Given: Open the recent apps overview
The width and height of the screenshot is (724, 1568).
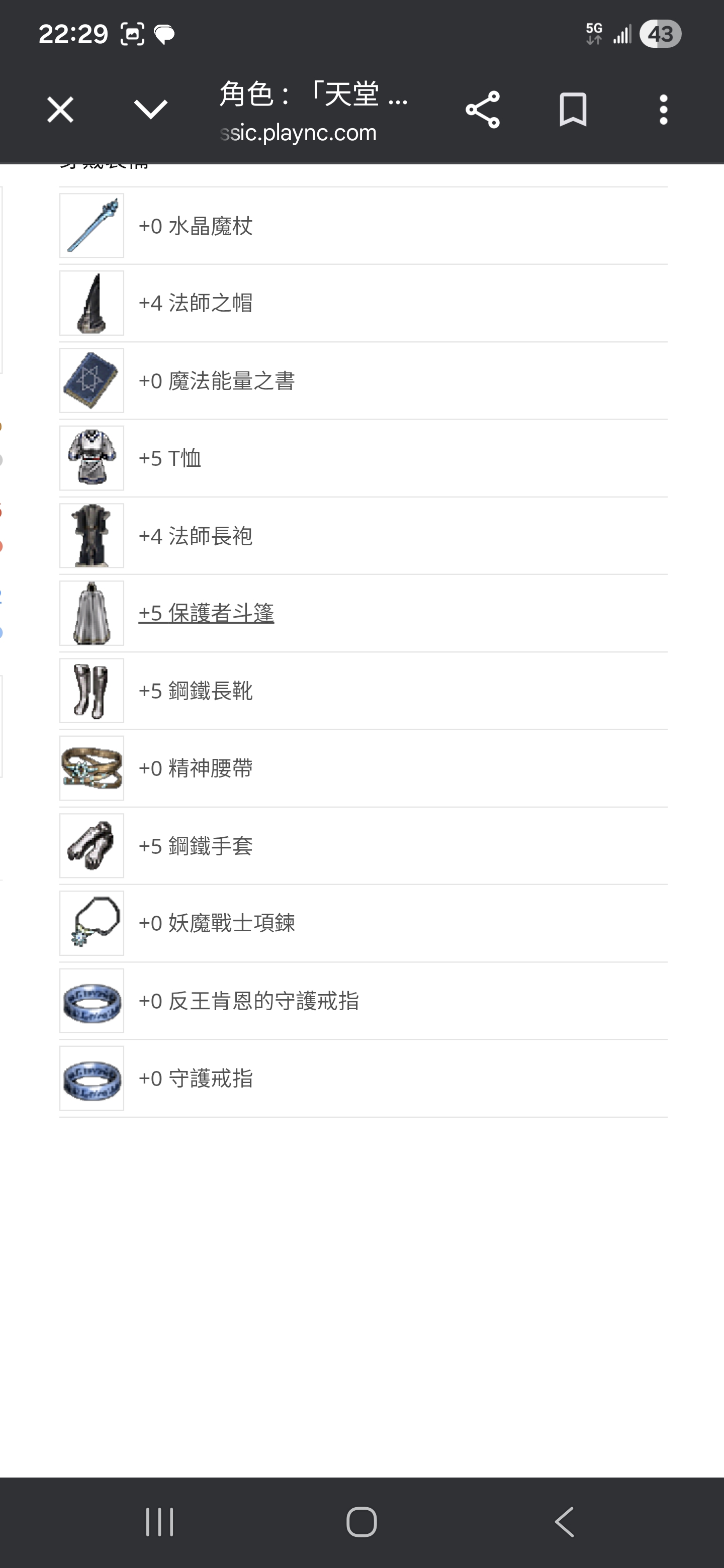Looking at the screenshot, I should coord(159,1522).
